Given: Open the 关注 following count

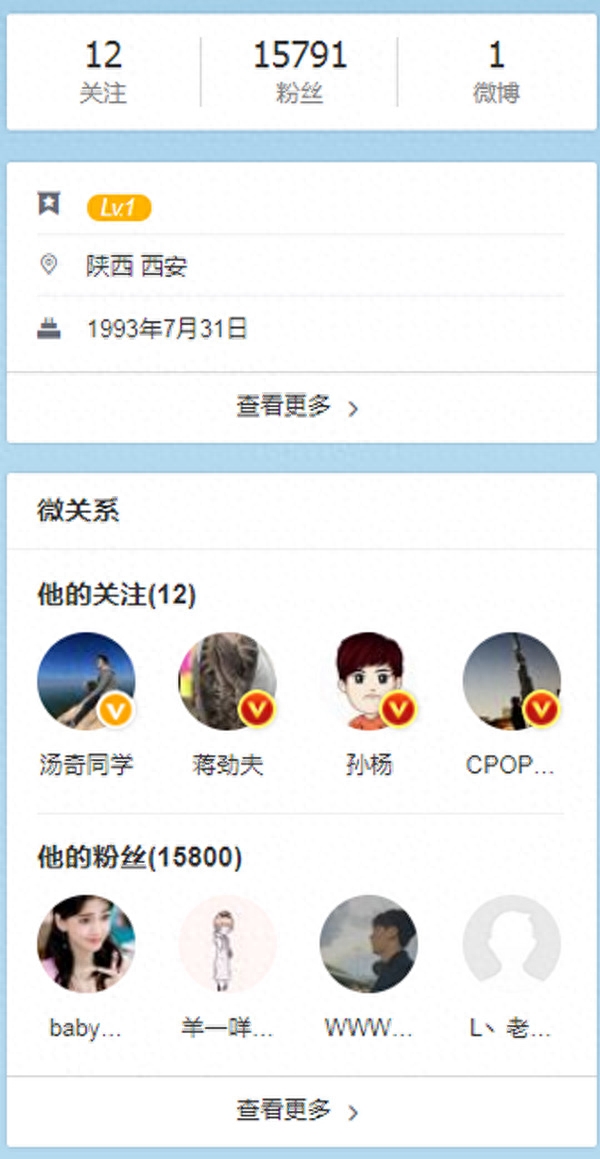Looking at the screenshot, I should (x=103, y=71).
